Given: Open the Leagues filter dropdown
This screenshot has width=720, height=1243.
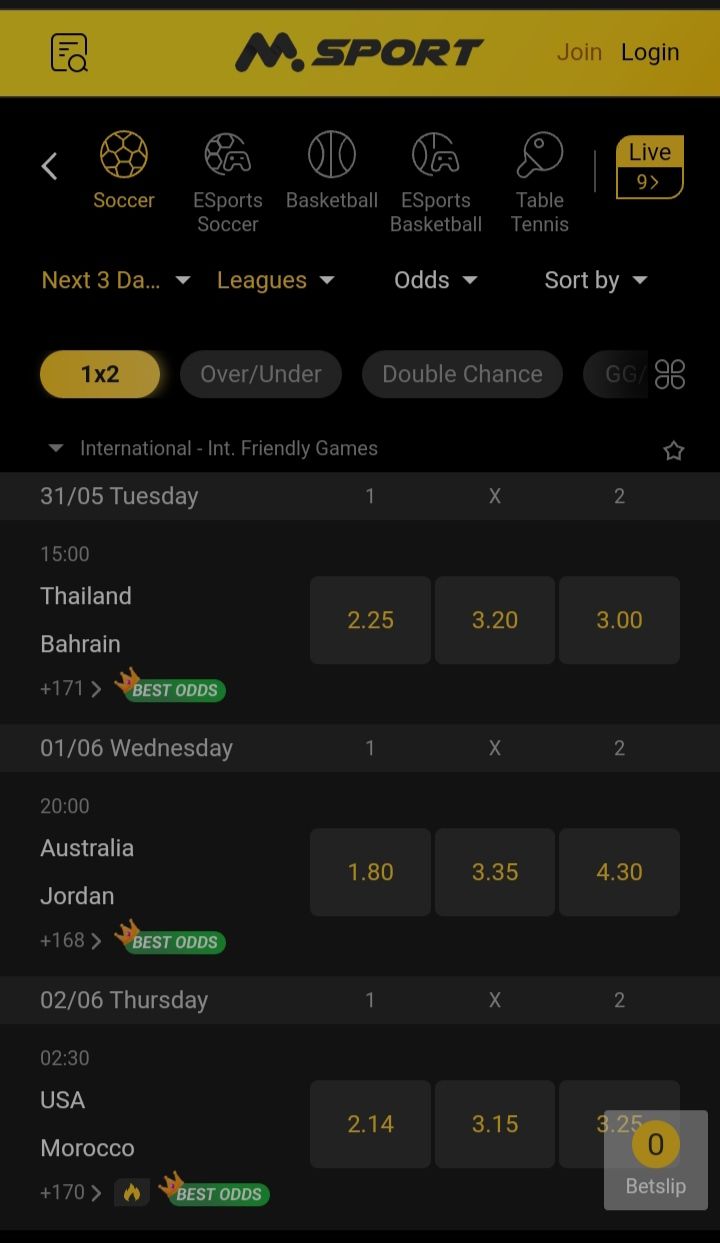Looking at the screenshot, I should pos(276,280).
